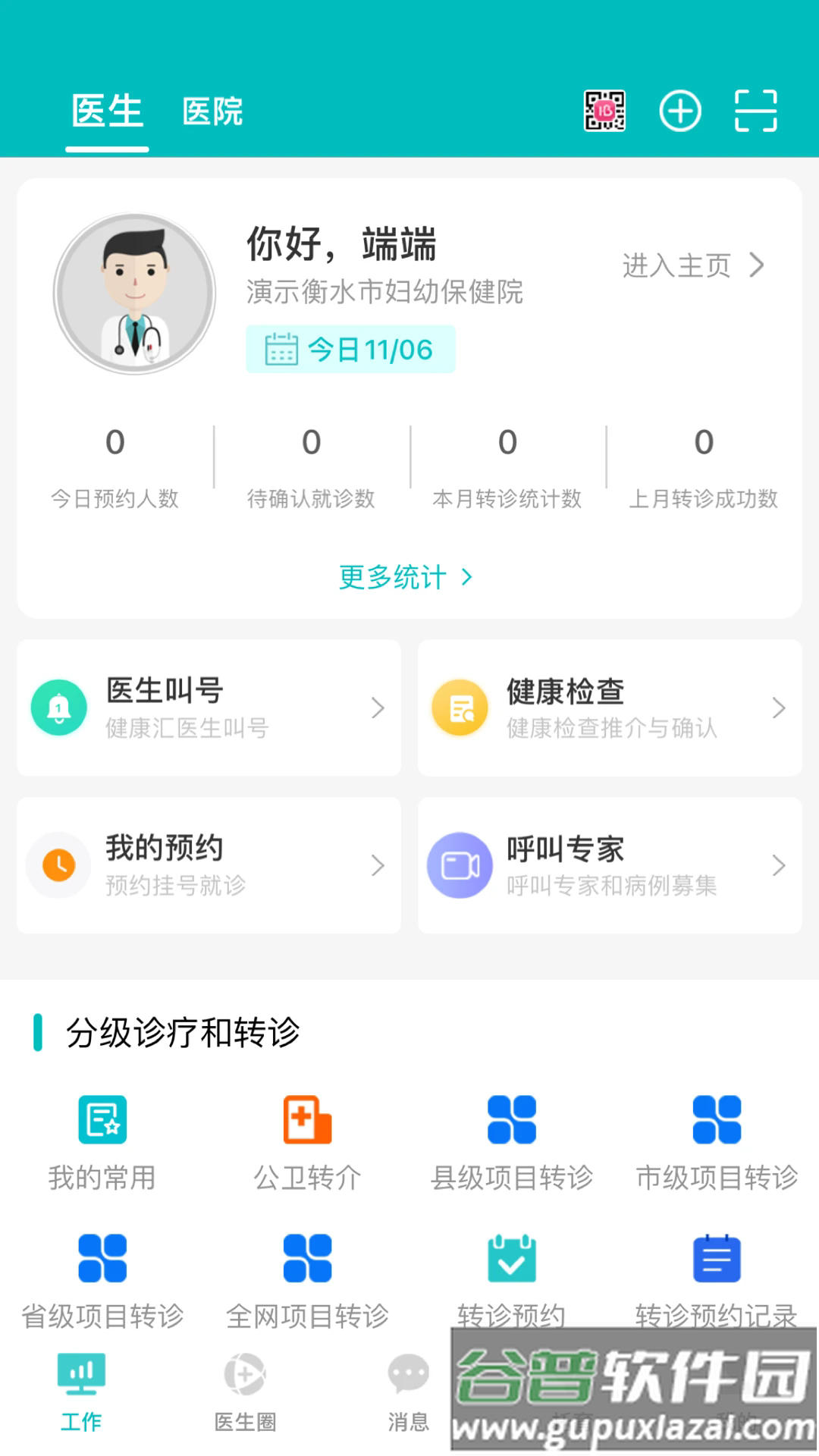Open the scan icon
Image resolution: width=819 pixels, height=1456 pixels.
pyautogui.click(x=755, y=111)
